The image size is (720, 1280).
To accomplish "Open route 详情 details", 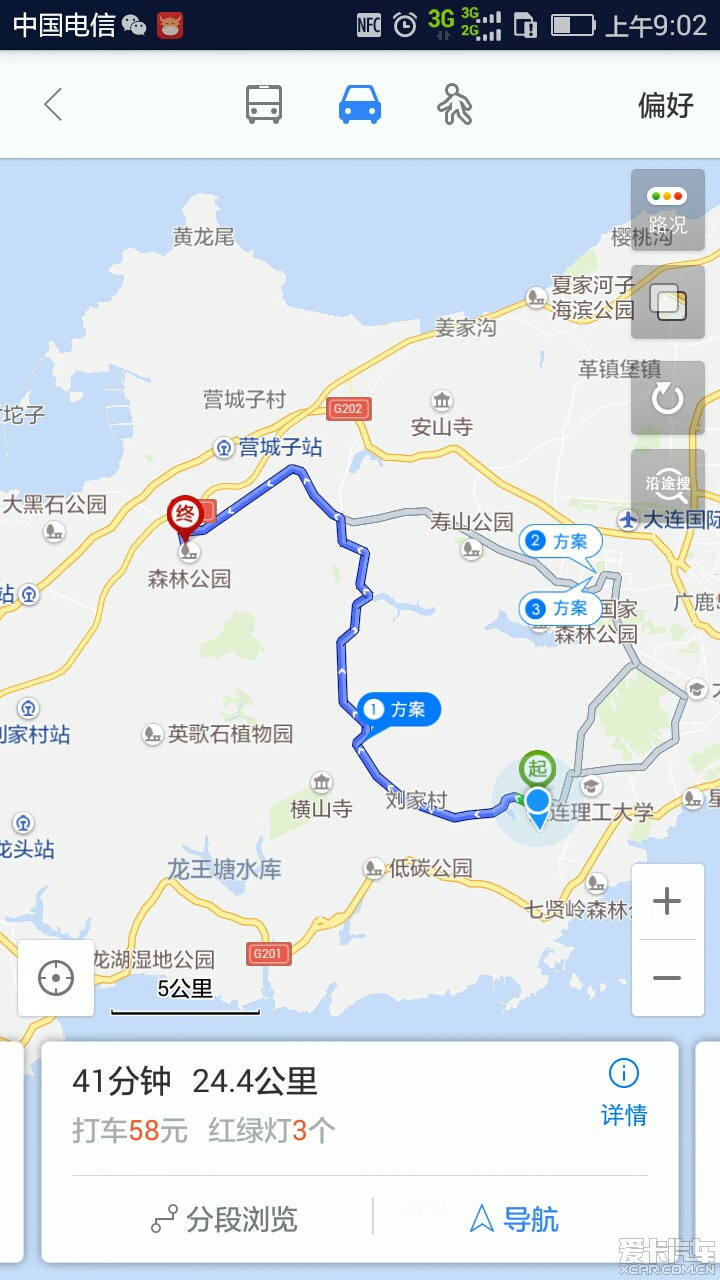I will click(623, 1094).
